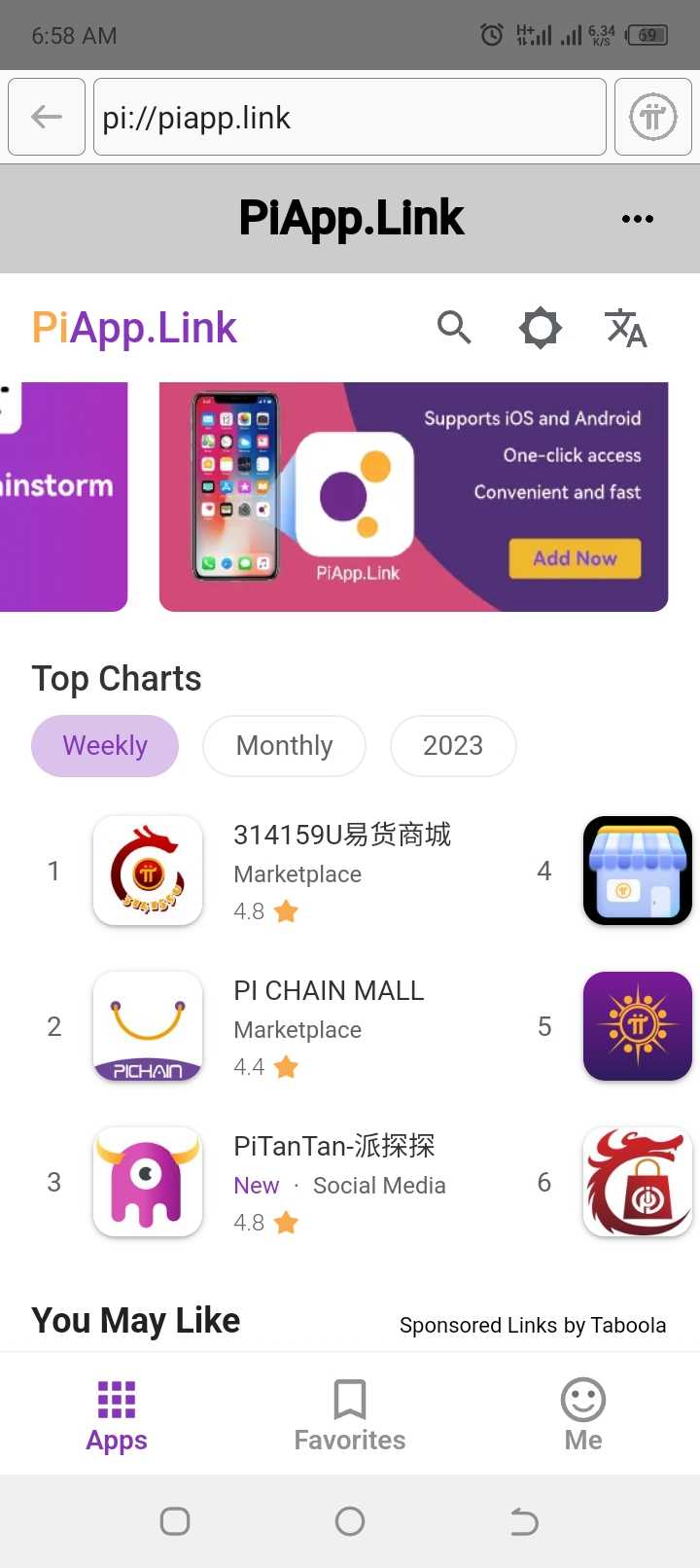This screenshot has height=1568, width=700.
Task: Open the Pi logo button beside address bar
Action: [652, 118]
